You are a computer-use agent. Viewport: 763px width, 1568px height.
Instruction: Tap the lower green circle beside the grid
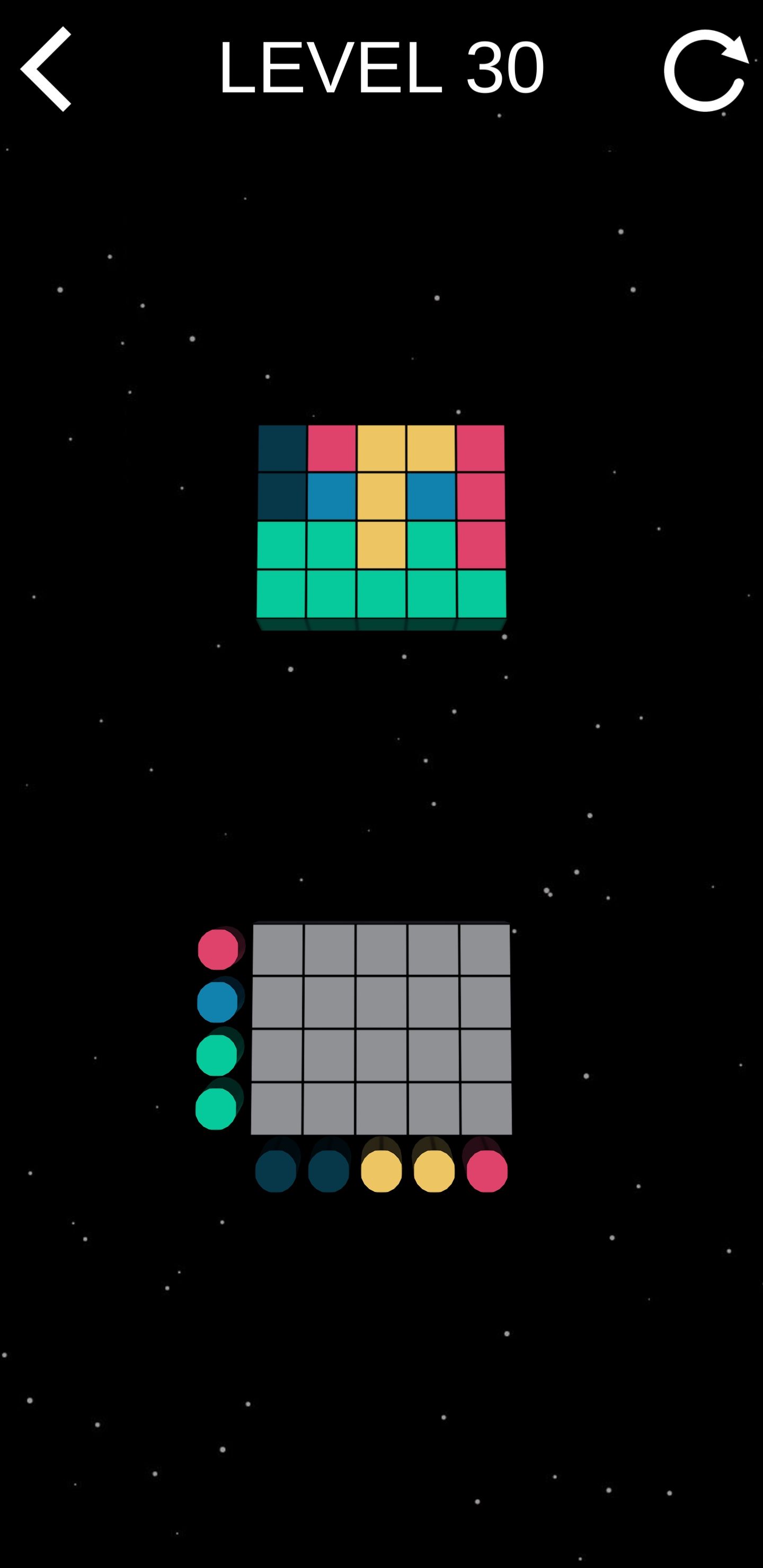pos(216,1108)
